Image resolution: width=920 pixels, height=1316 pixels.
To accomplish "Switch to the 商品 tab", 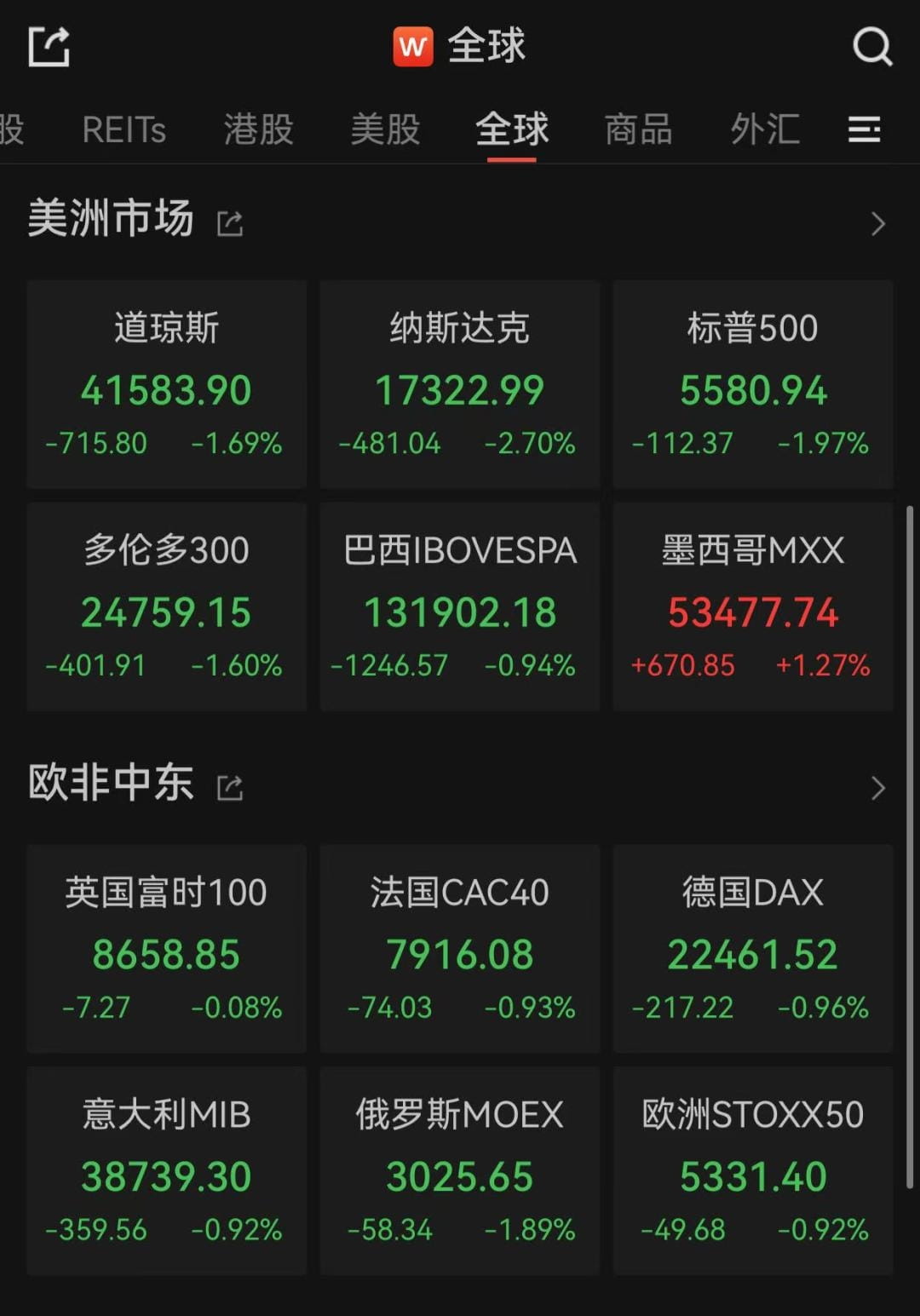I will (637, 129).
